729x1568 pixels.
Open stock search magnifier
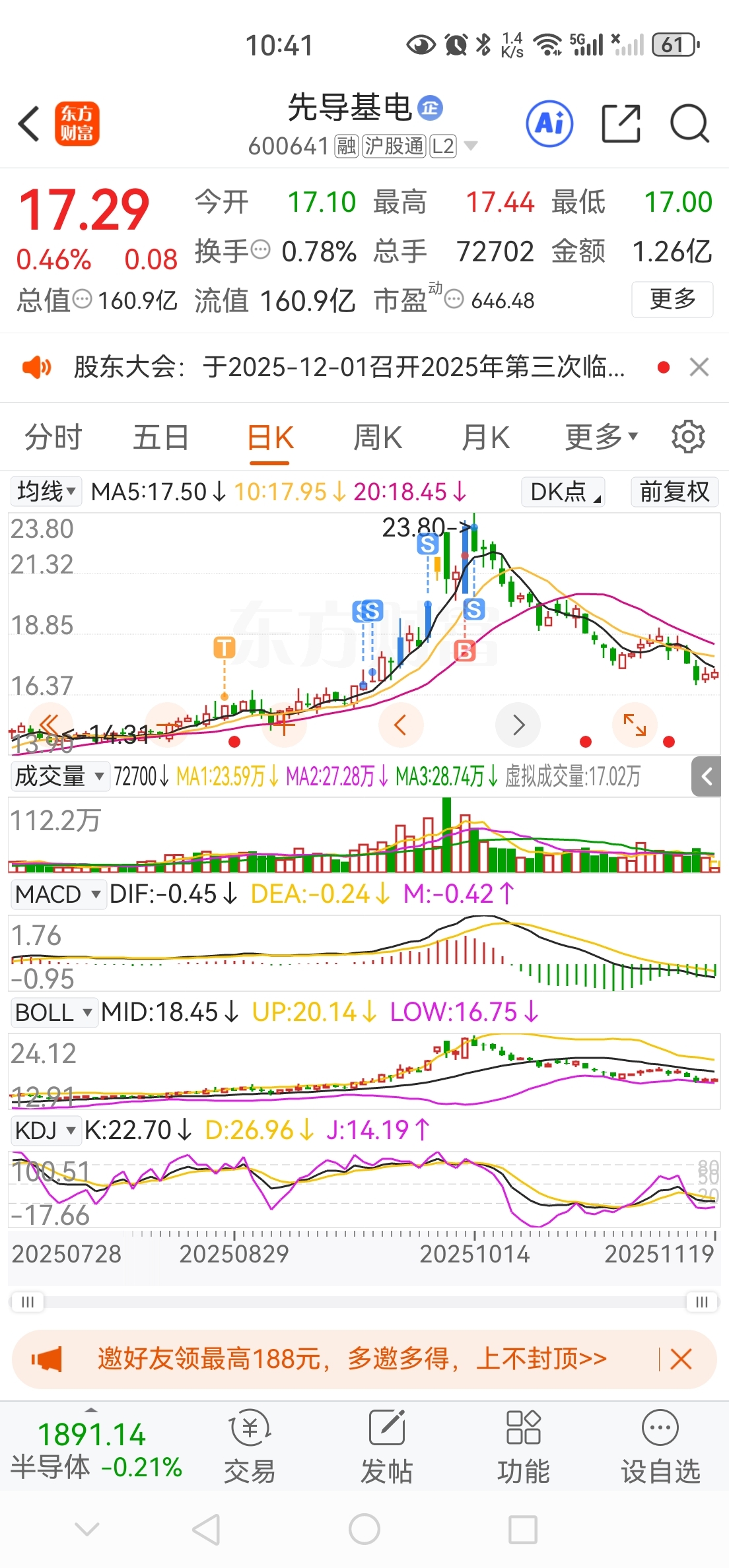689,123
